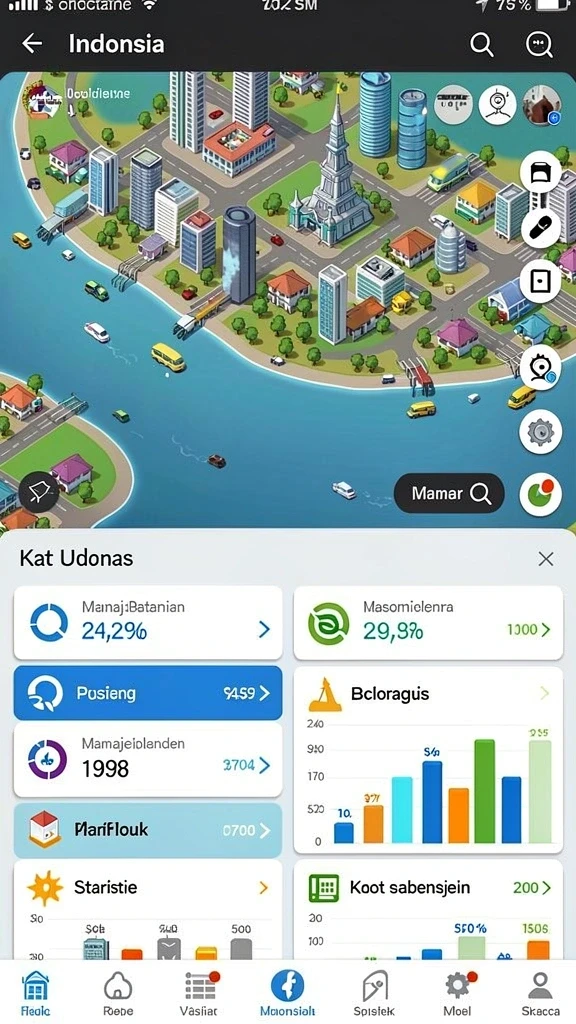
Task: Open the Staristie card
Action: [148, 910]
